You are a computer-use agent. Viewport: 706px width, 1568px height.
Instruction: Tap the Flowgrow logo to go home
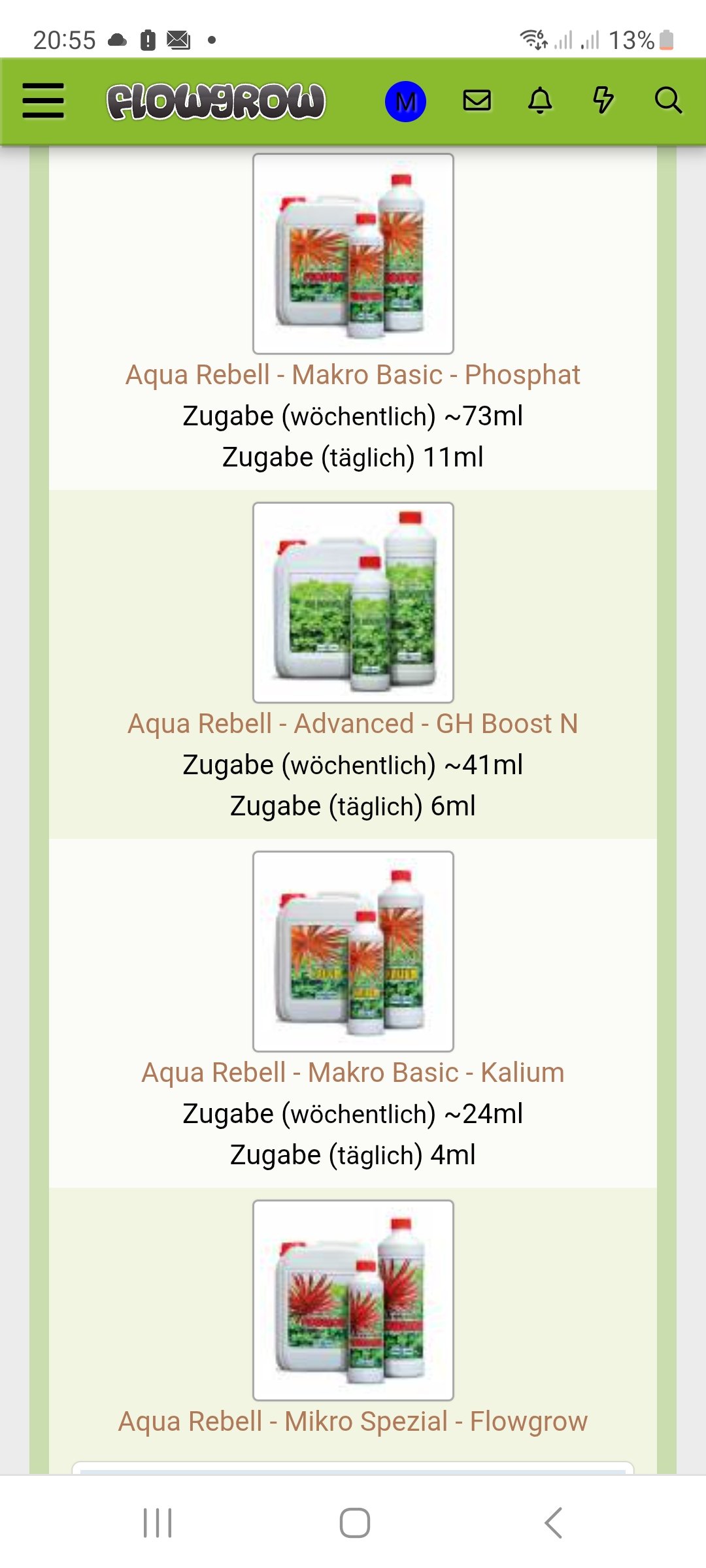[x=216, y=101]
